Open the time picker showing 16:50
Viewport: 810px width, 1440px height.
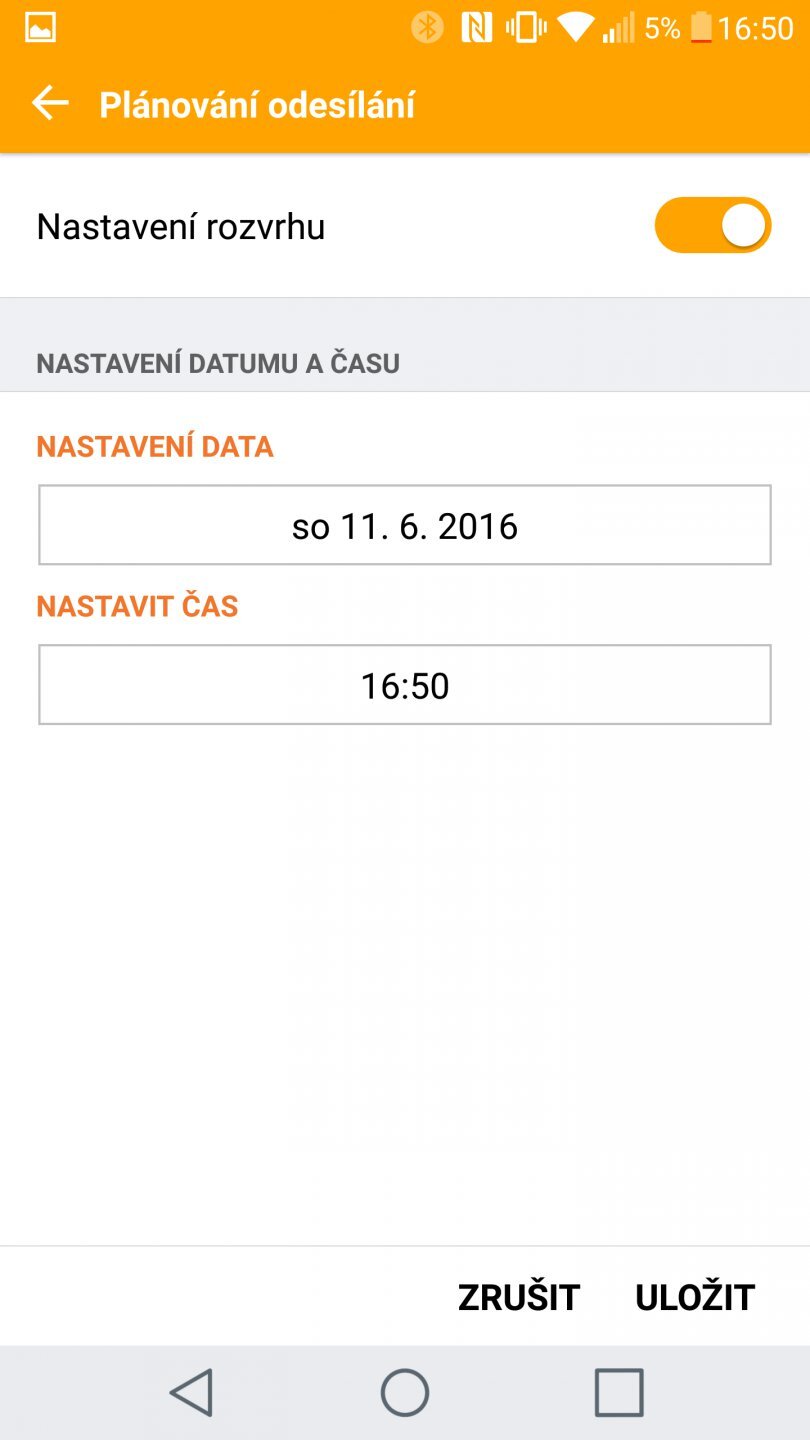pyautogui.click(x=404, y=686)
